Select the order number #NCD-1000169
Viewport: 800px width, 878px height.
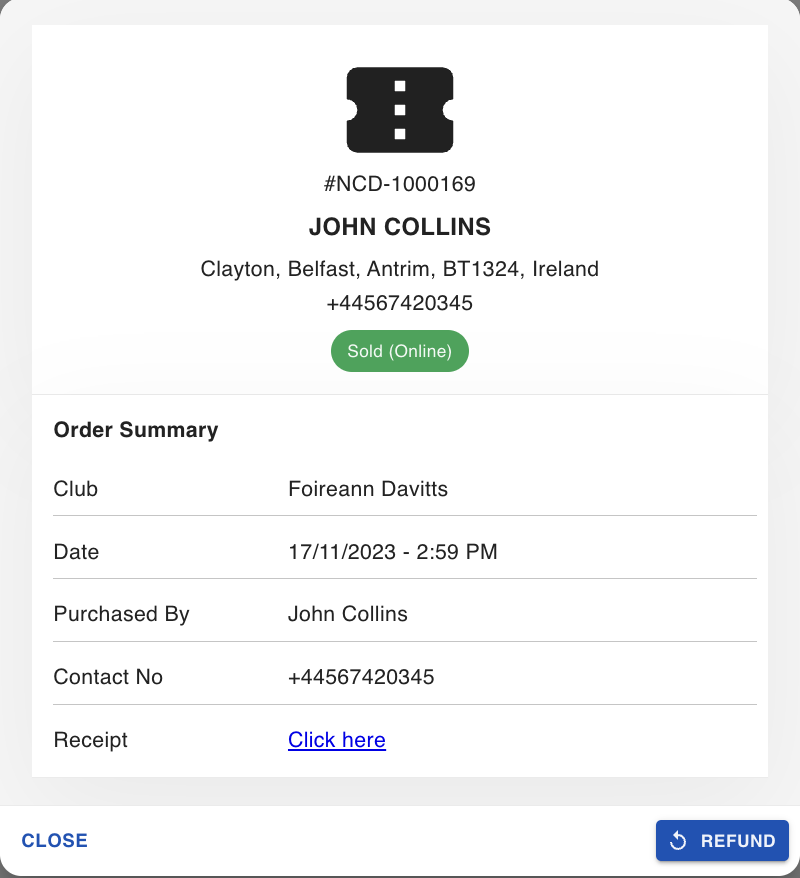[x=400, y=184]
